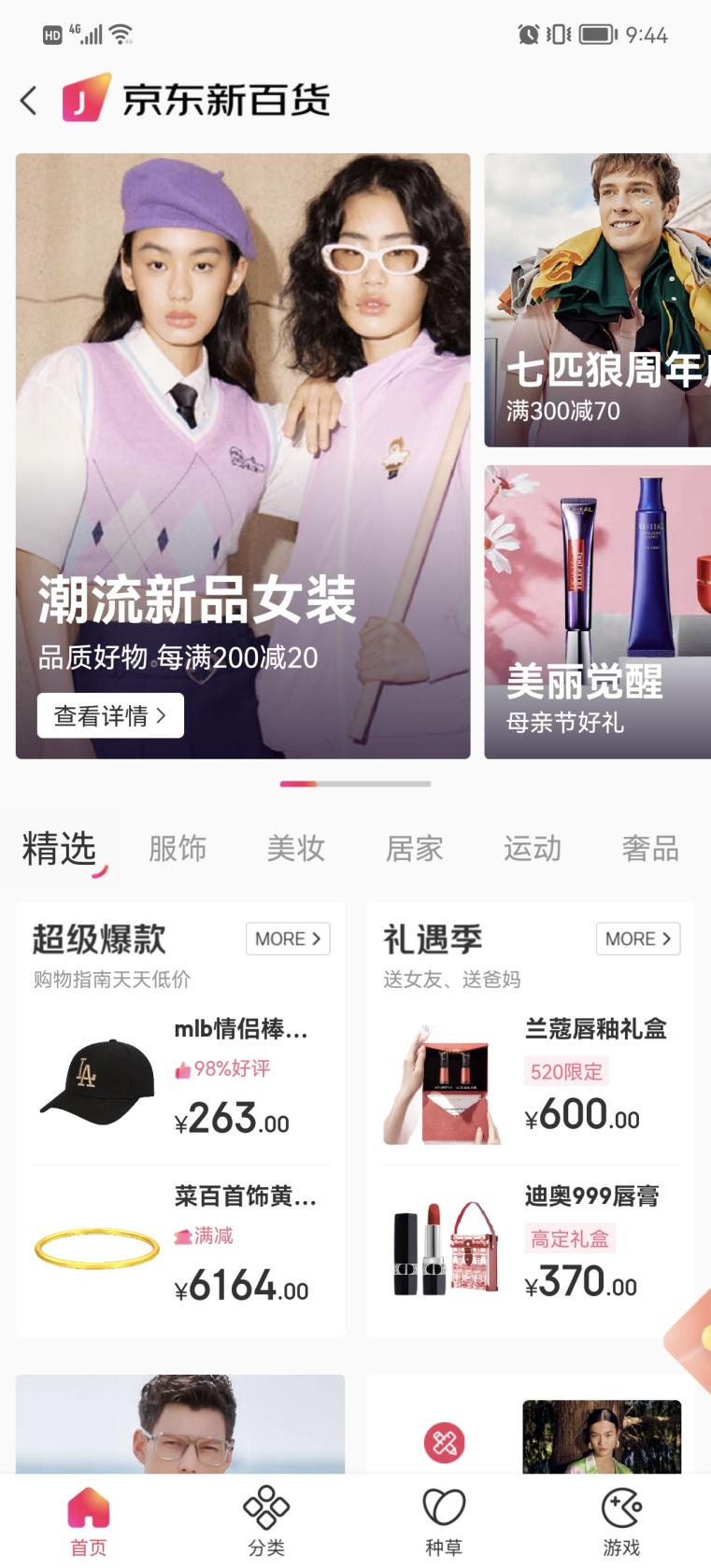Image resolution: width=711 pixels, height=1568 pixels.
Task: Tap MORE in the 超级爆款 section
Action: point(288,939)
